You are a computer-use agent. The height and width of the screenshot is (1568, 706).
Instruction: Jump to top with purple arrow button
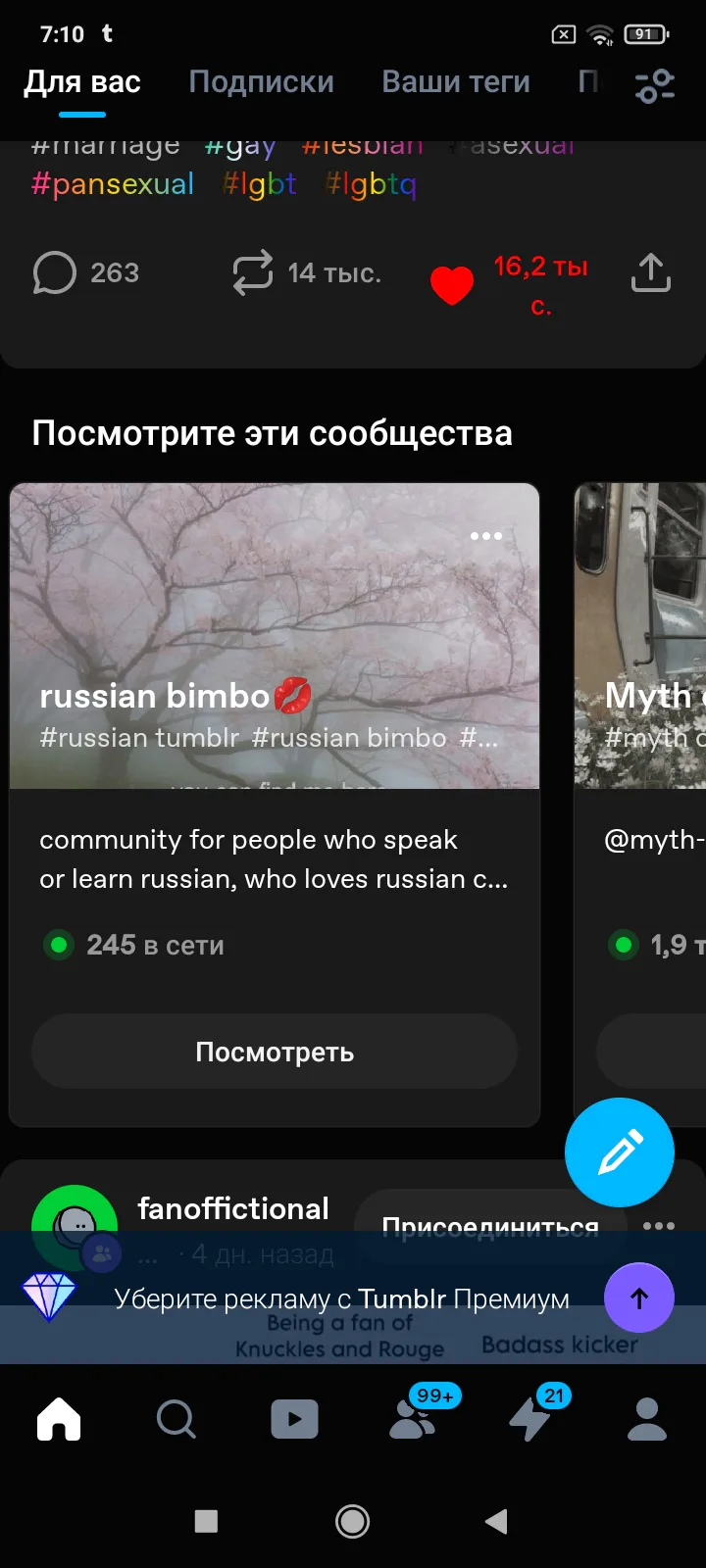[639, 1298]
